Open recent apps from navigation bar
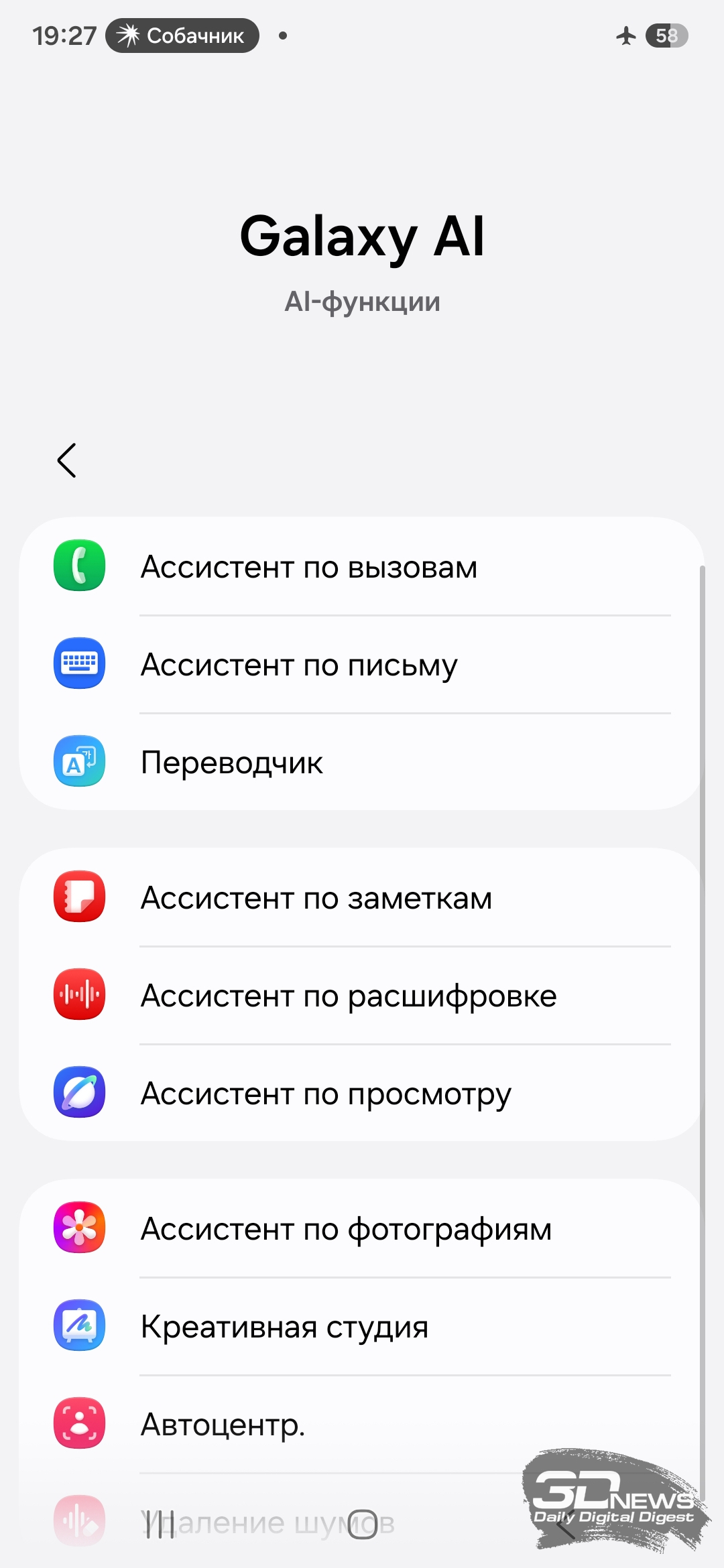 click(160, 1524)
